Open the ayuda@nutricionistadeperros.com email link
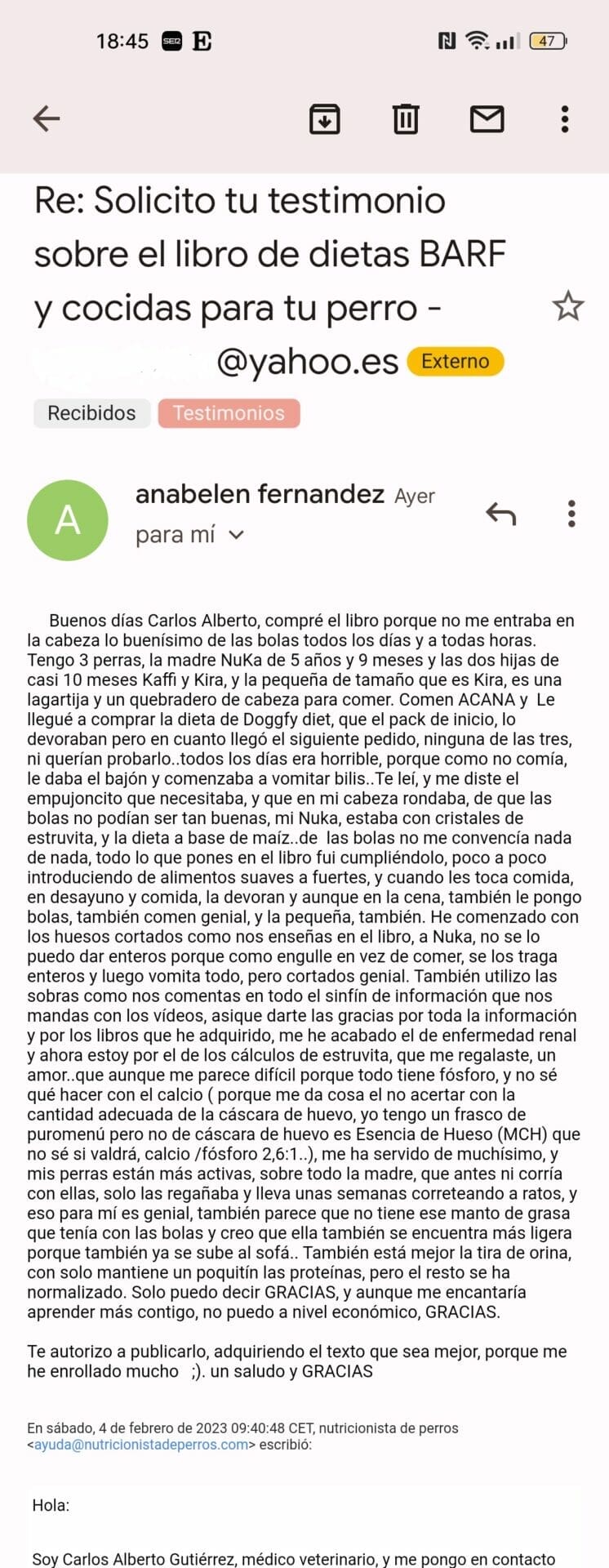 pos(140,1444)
